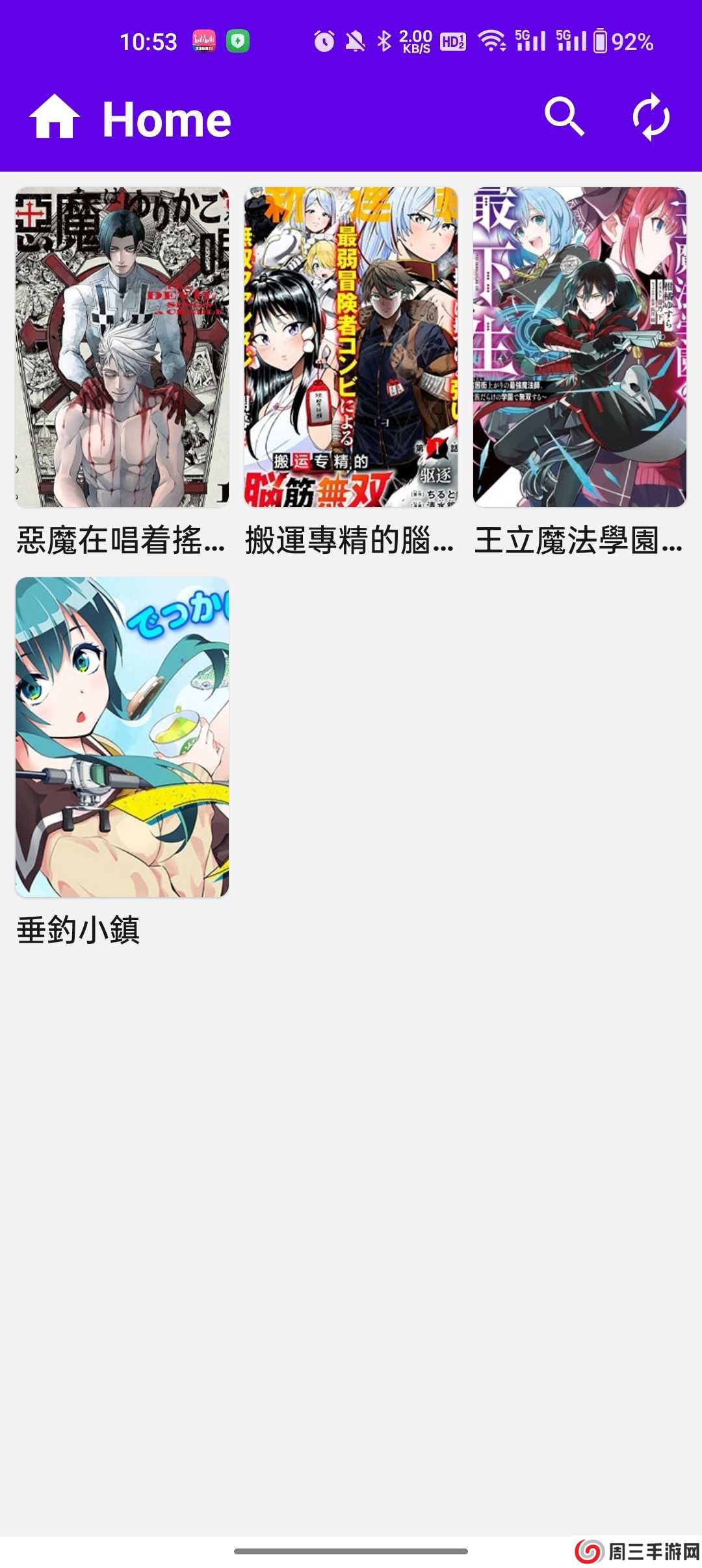Tap the refresh icon to reload content
702x1568 pixels.
point(651,117)
